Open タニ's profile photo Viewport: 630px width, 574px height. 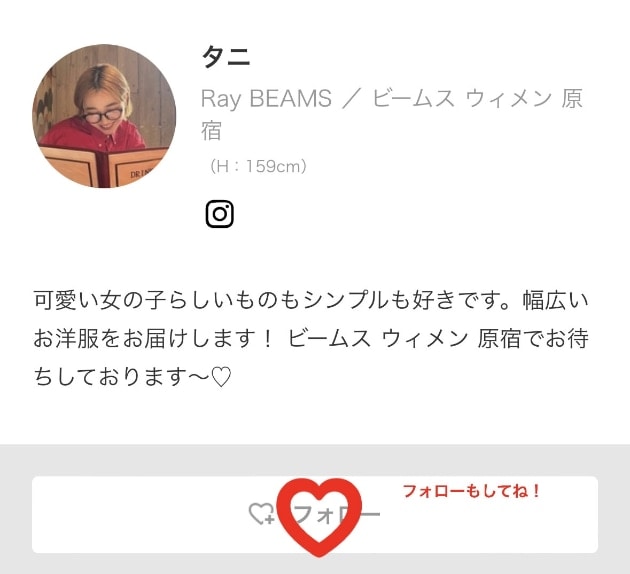click(104, 116)
